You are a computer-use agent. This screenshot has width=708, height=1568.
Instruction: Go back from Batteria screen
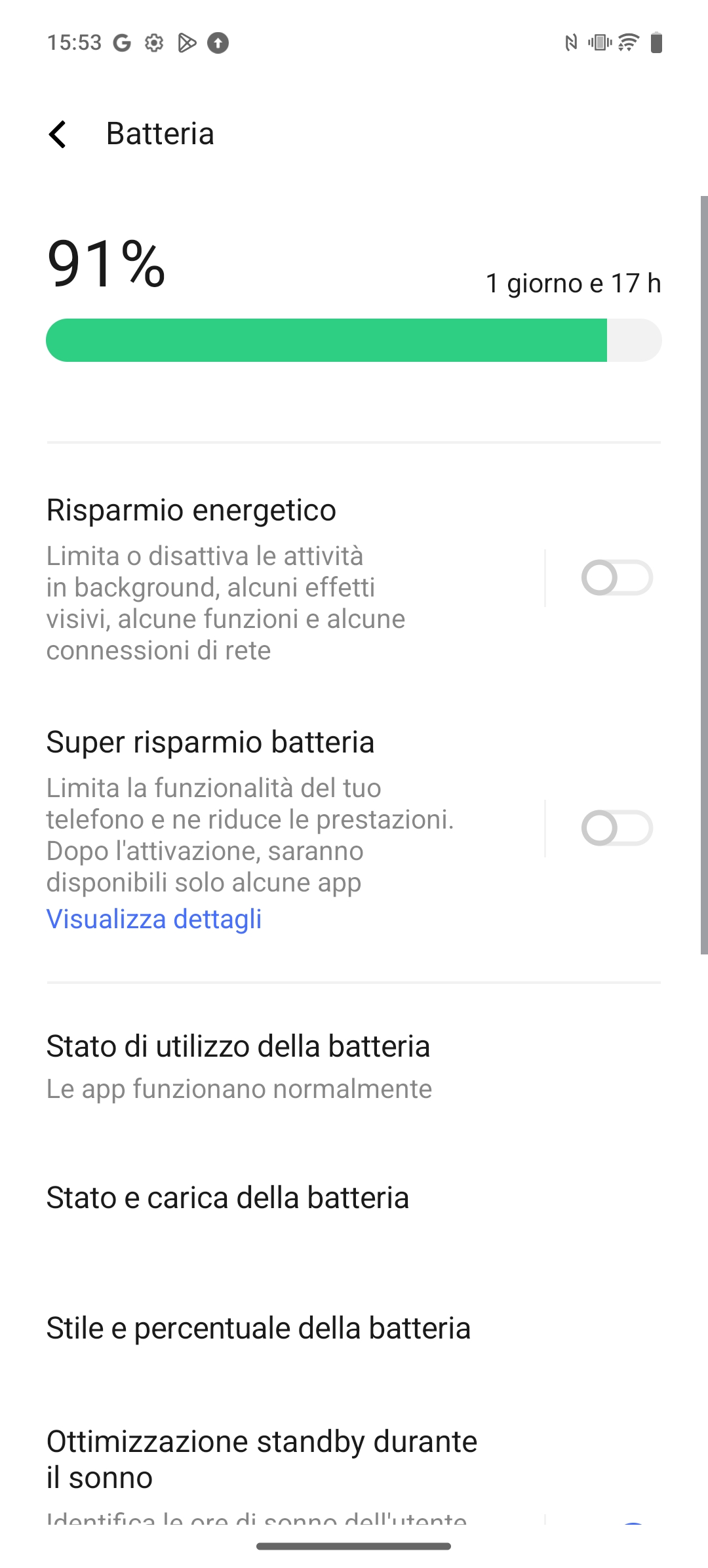point(58,134)
